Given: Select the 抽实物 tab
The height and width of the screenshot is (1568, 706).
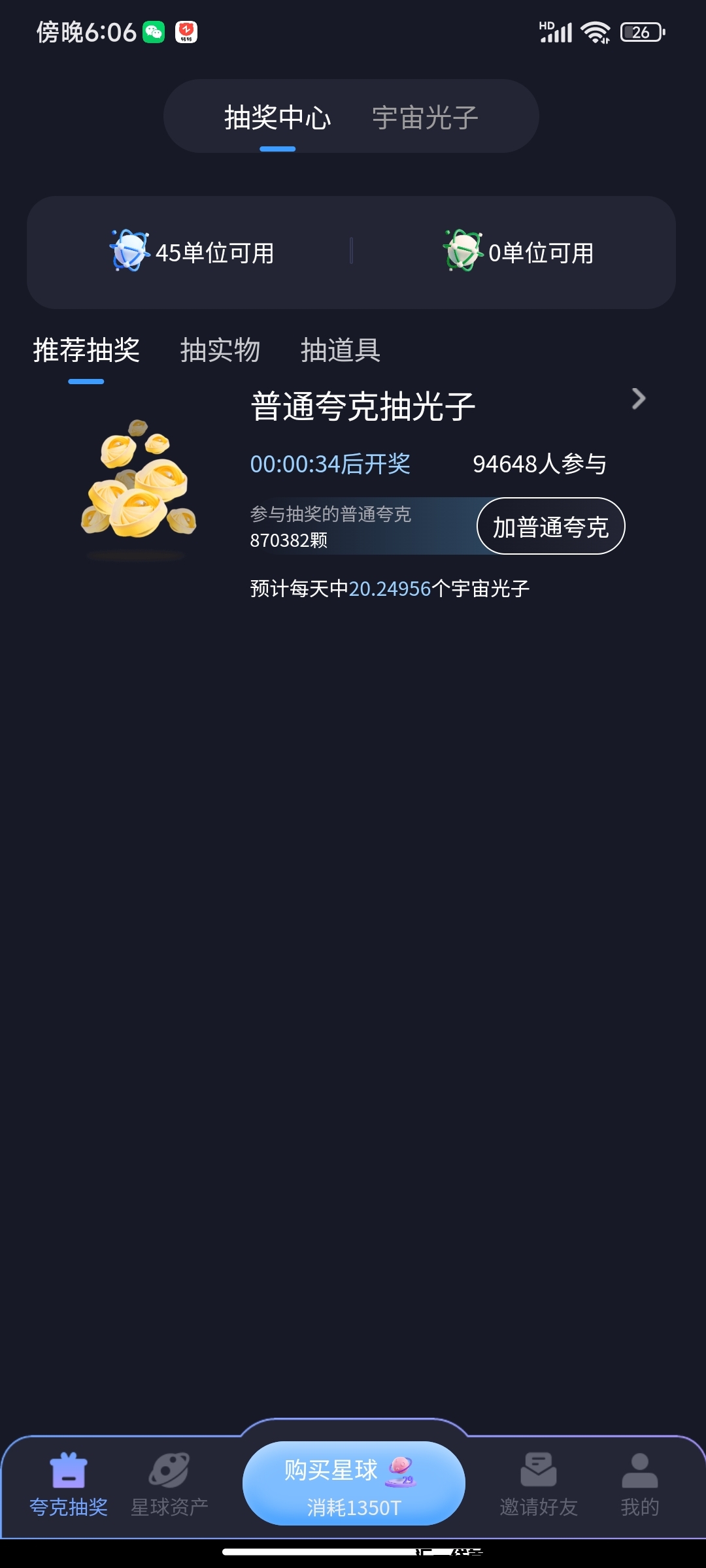Looking at the screenshot, I should 220,350.
